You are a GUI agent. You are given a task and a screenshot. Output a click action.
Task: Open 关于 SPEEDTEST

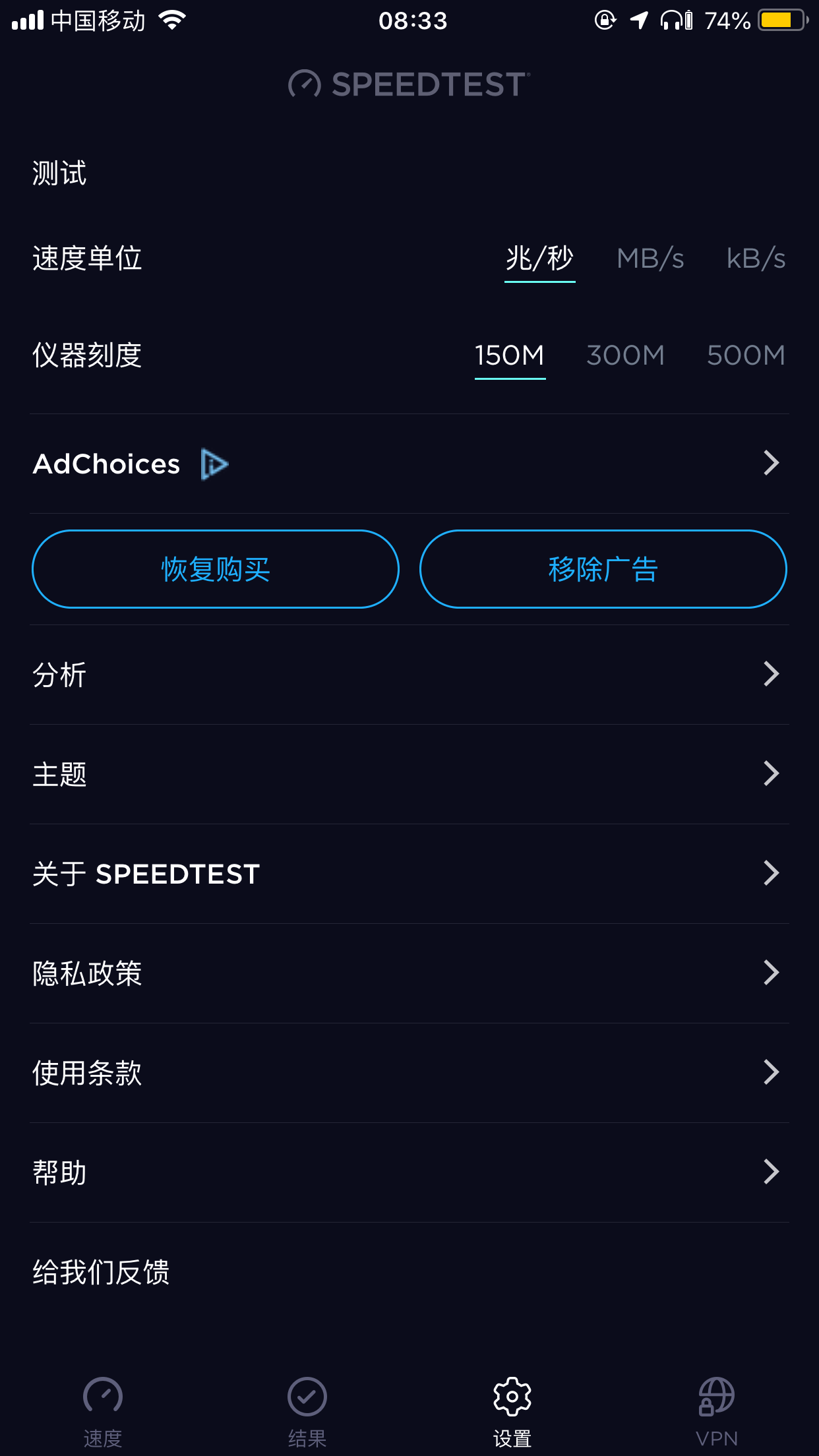[409, 874]
